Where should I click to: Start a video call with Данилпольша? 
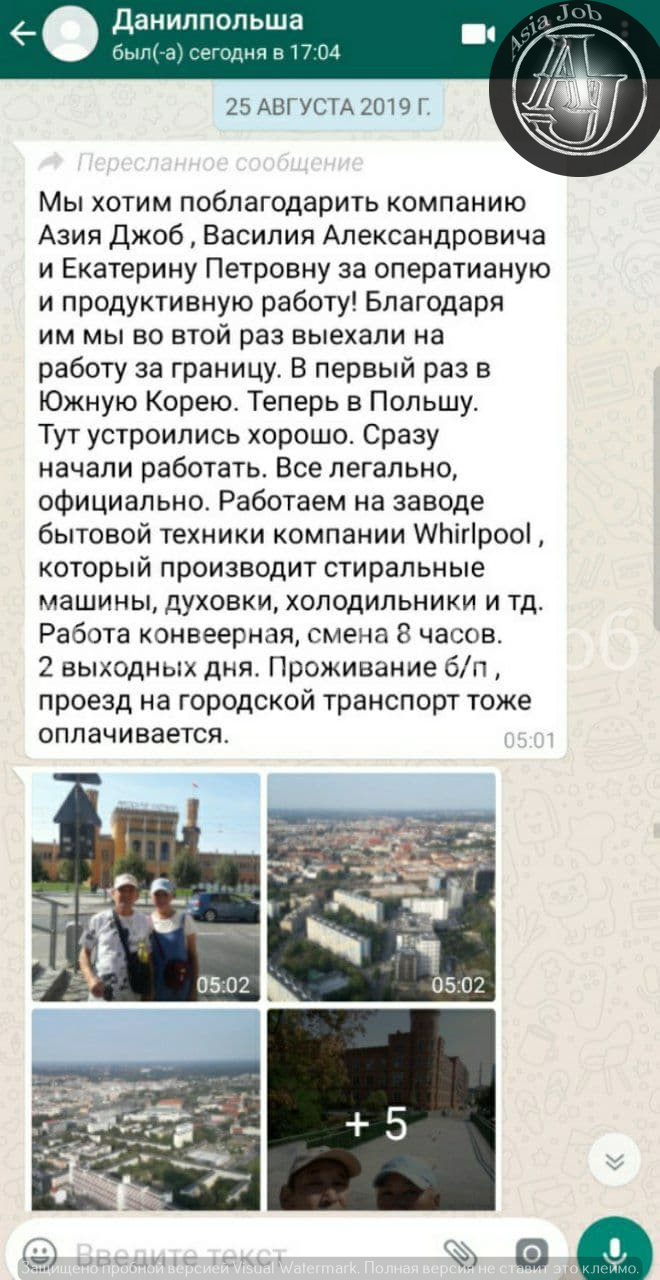click(478, 35)
